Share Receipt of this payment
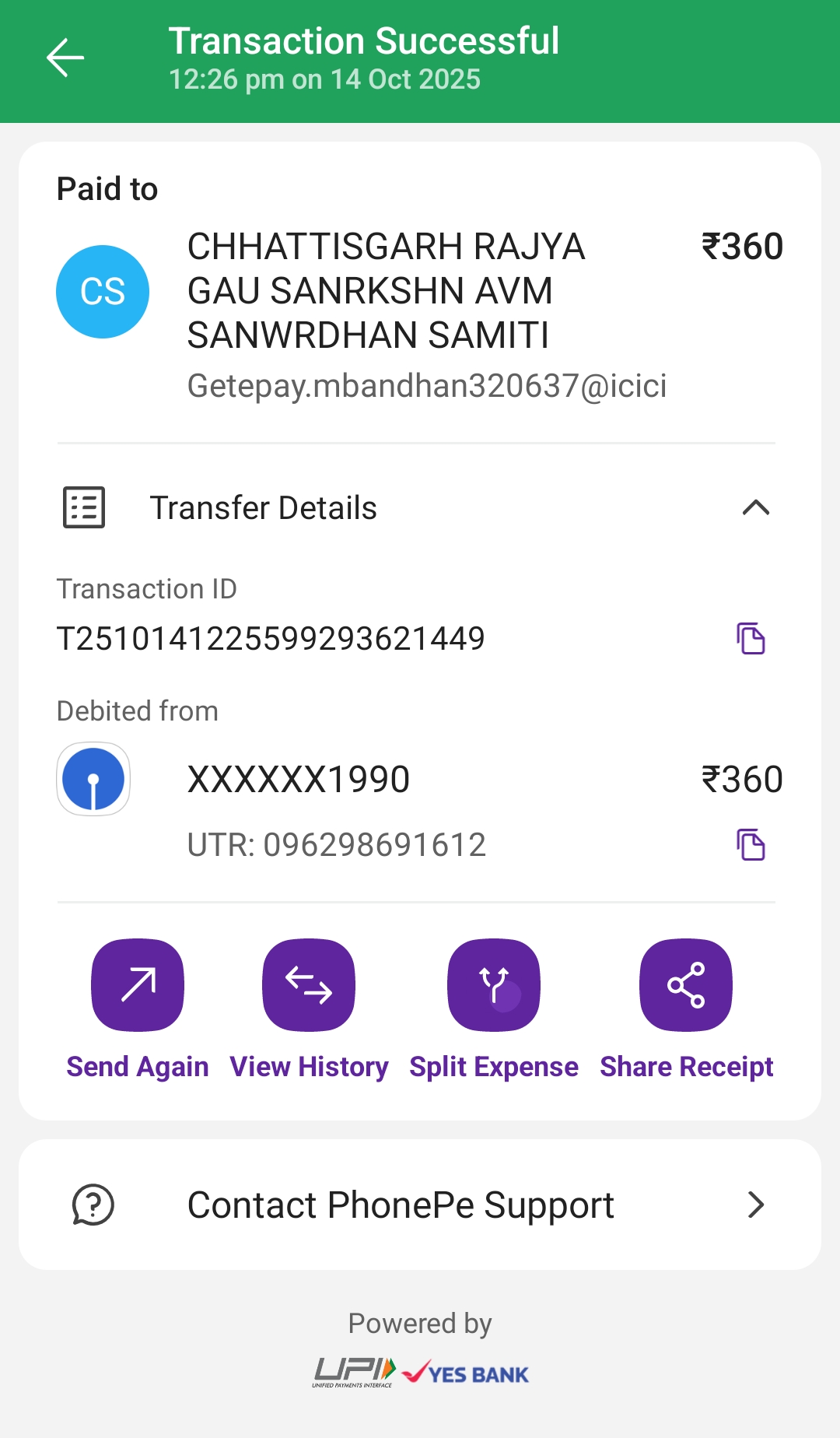The image size is (840, 1438). pos(686,985)
